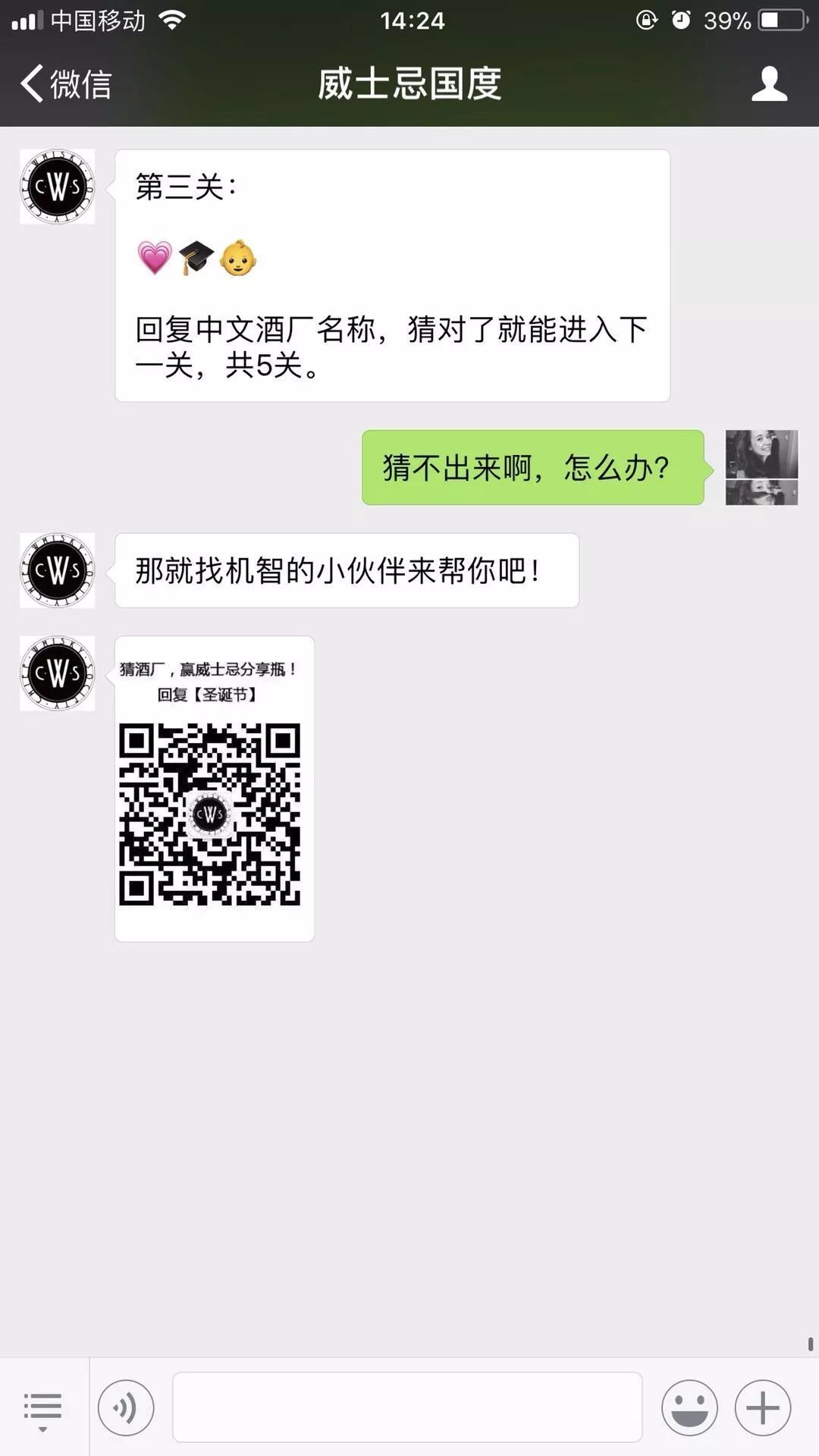Tap the pink heart emoji in the riddle
819x1456 pixels.
point(155,259)
